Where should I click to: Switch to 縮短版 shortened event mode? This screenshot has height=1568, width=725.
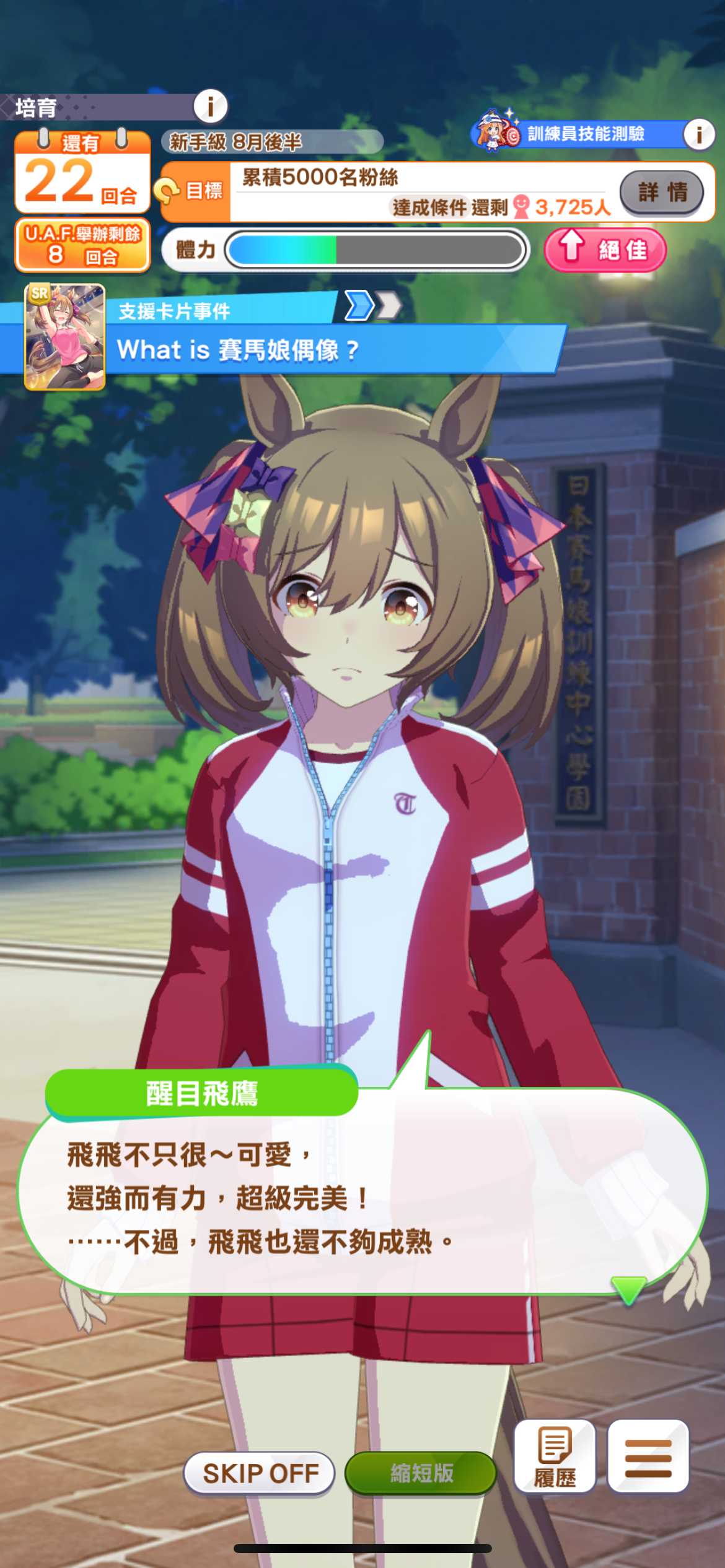[421, 1473]
